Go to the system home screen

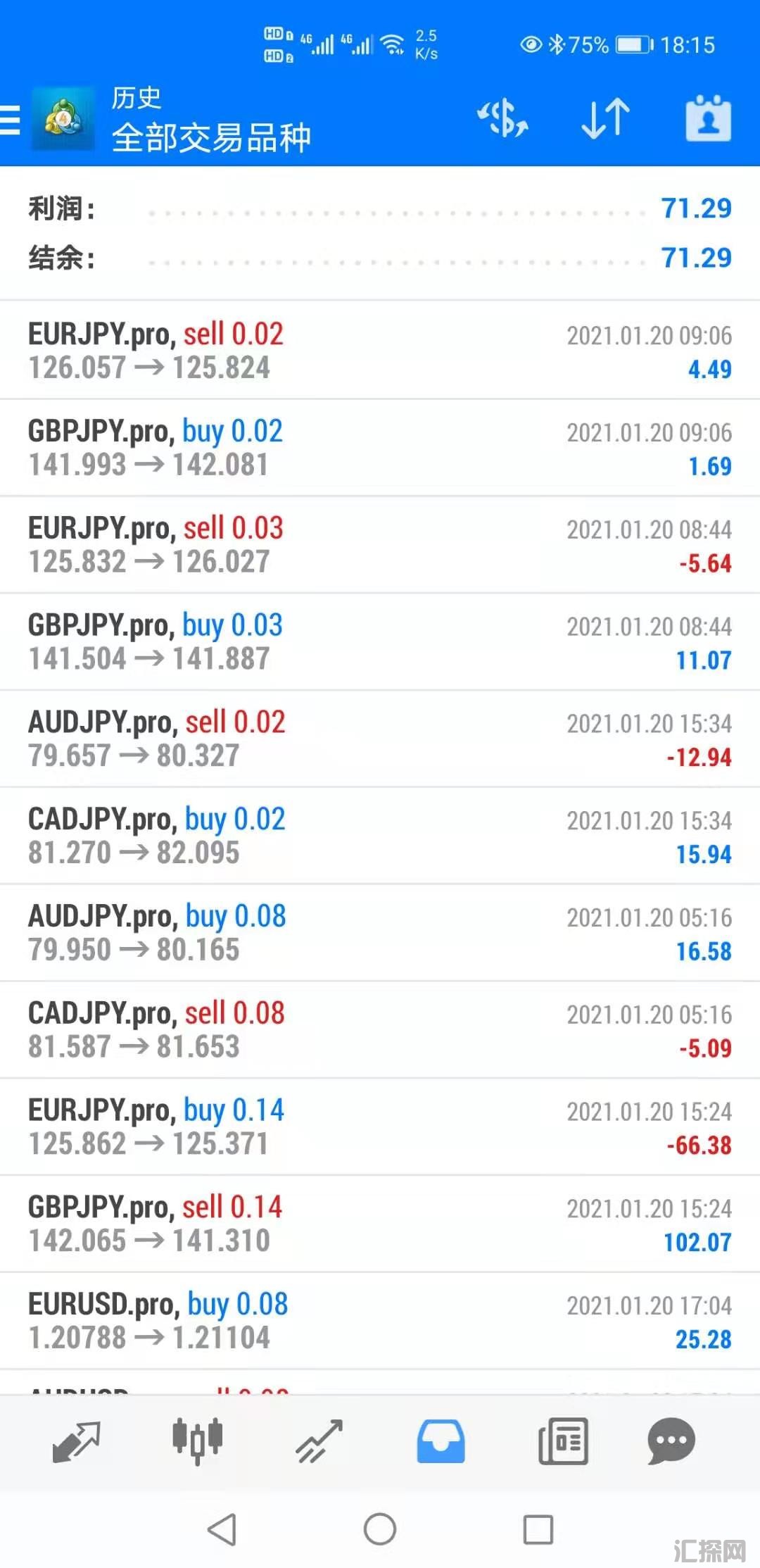point(380,1529)
